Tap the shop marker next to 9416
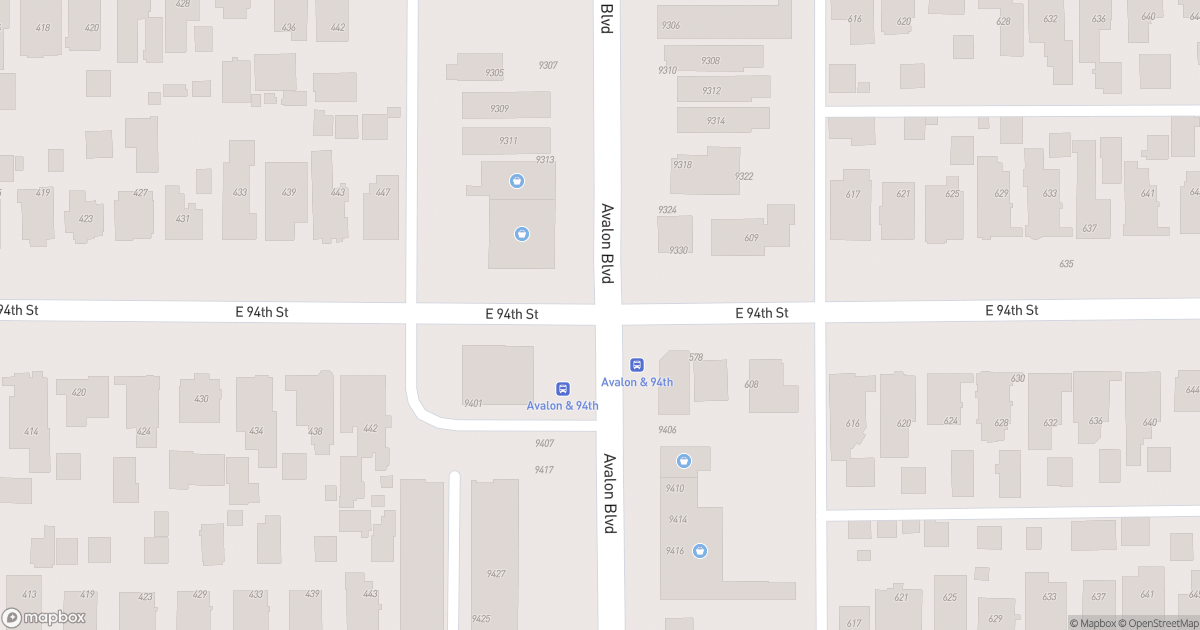This screenshot has height=630, width=1200. [700, 551]
